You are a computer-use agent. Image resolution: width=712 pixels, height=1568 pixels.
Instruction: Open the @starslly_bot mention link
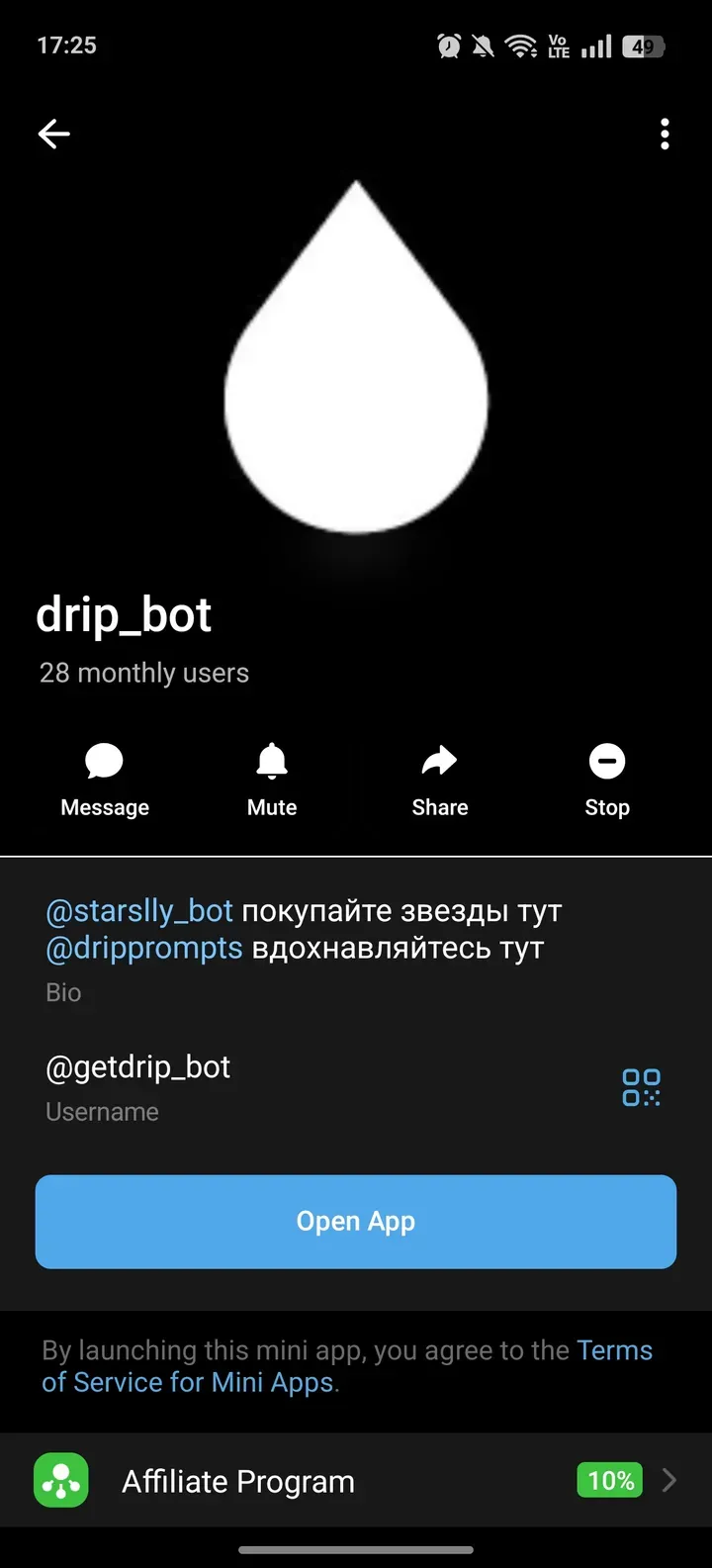(x=138, y=910)
